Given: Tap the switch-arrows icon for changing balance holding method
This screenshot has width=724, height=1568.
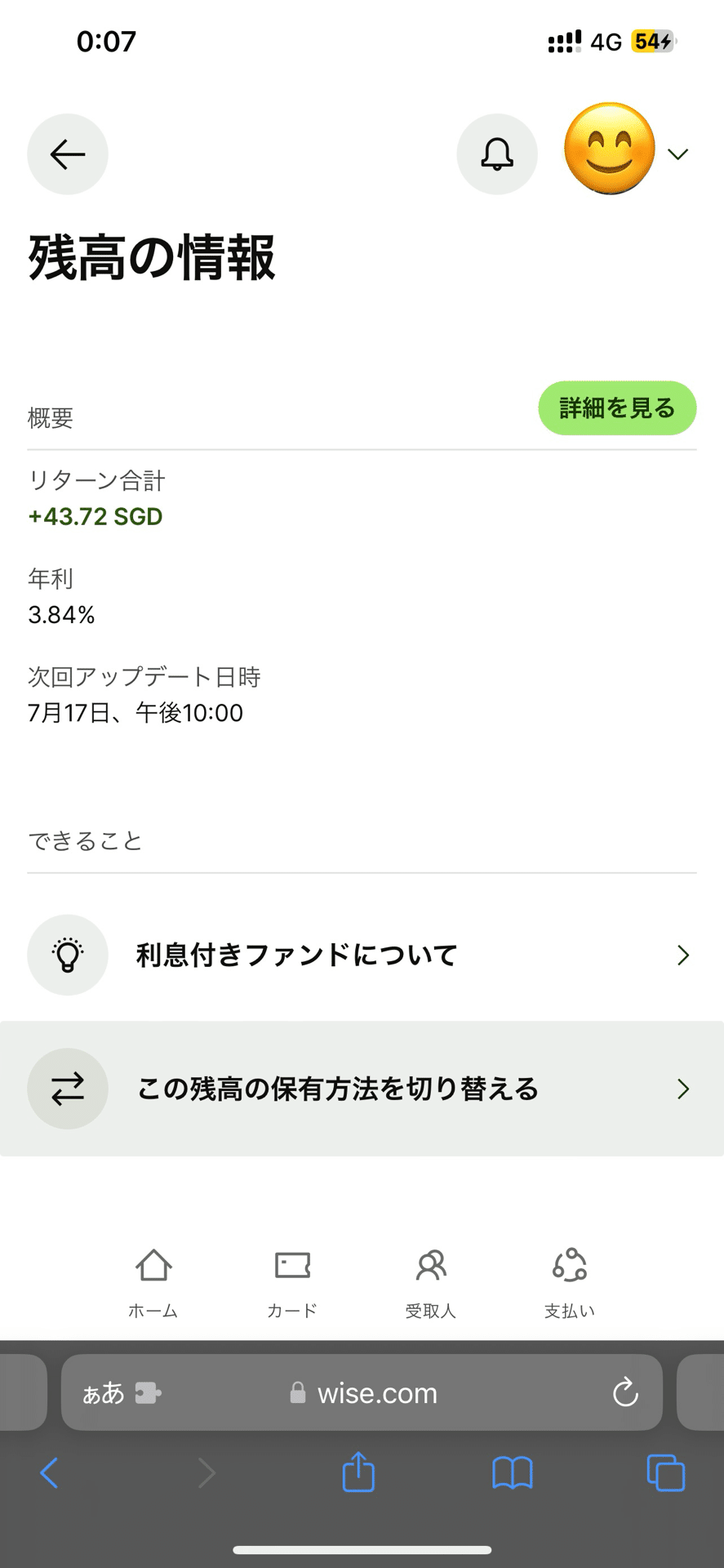Looking at the screenshot, I should [68, 1089].
